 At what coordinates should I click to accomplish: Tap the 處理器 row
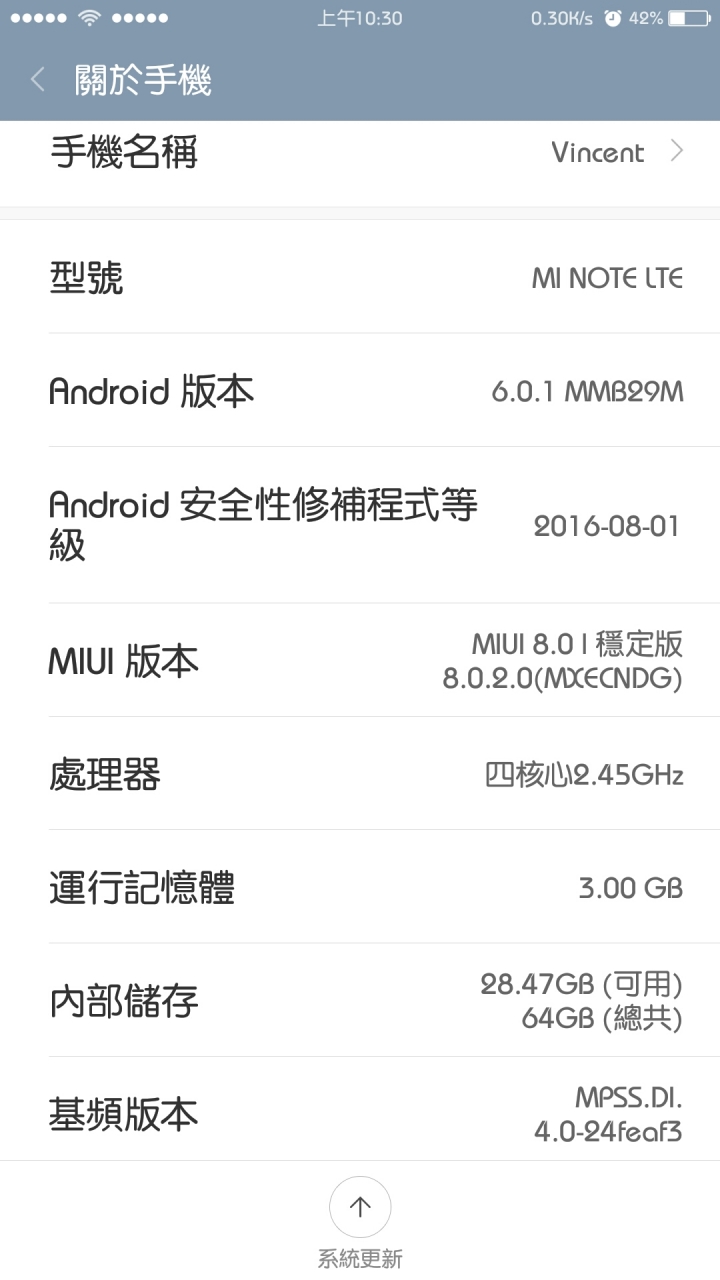click(360, 773)
